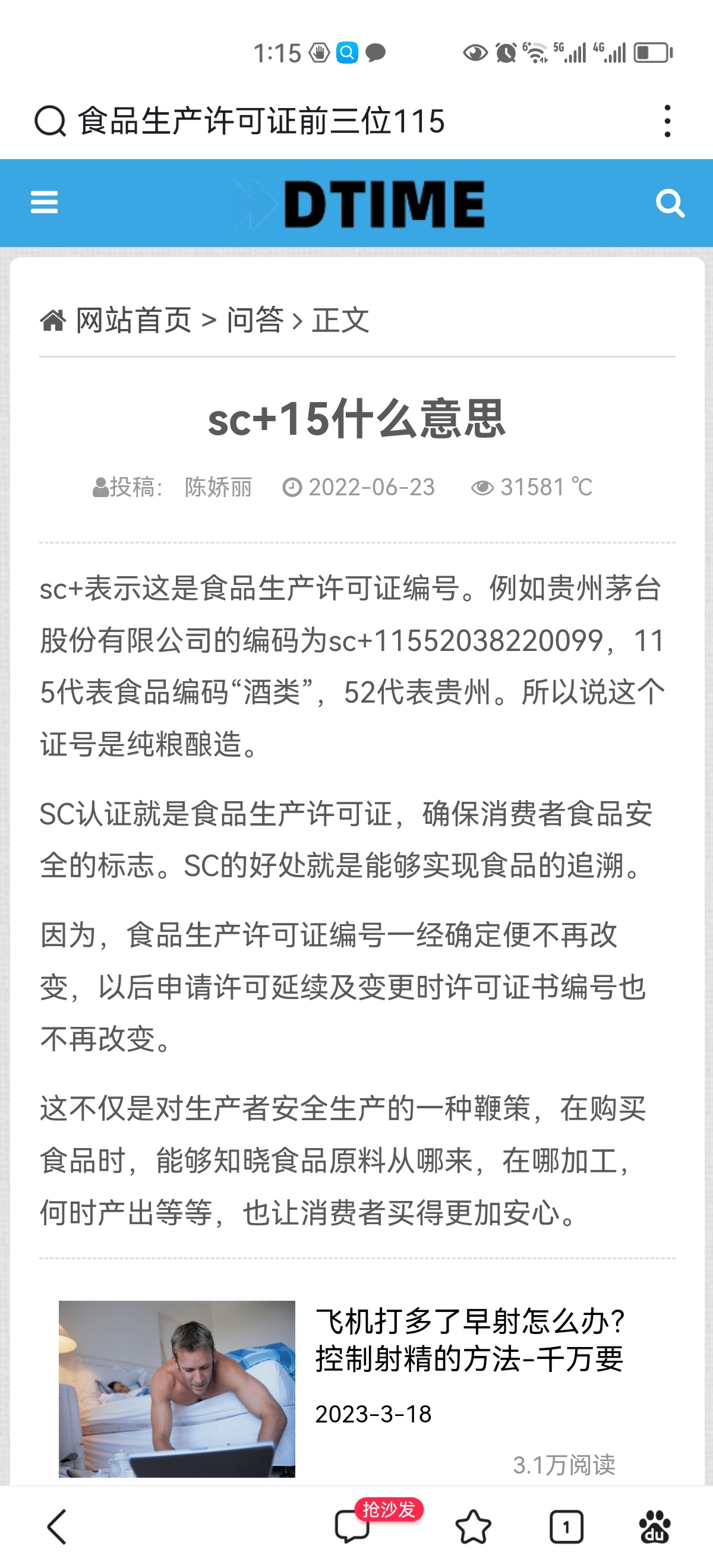Open the browser search bar with the query
Viewport: 713px width, 1568px height.
(x=262, y=121)
